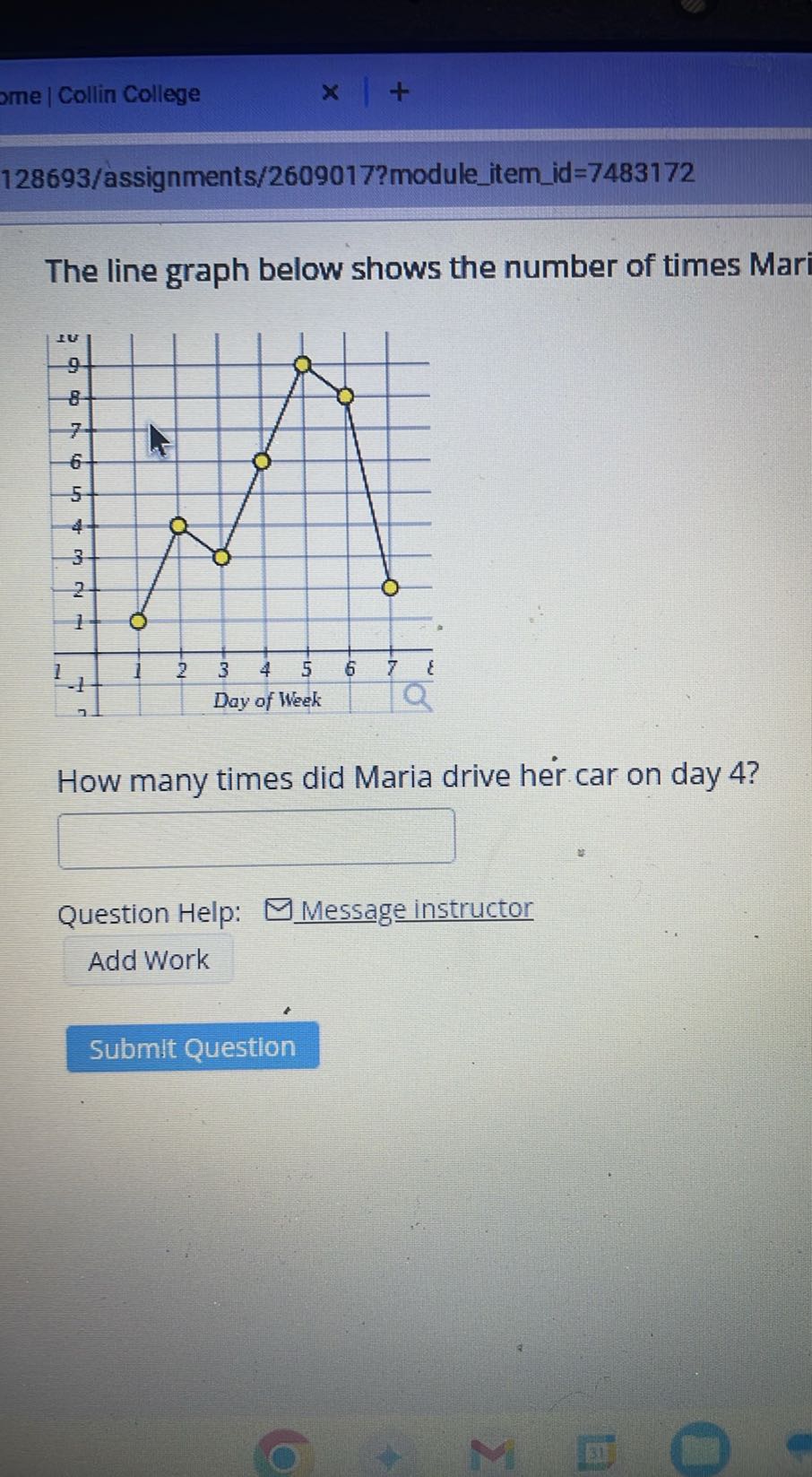Screen dimensions: 812x1477
Task: Switch to the Collin College tab
Action: [x=125, y=93]
